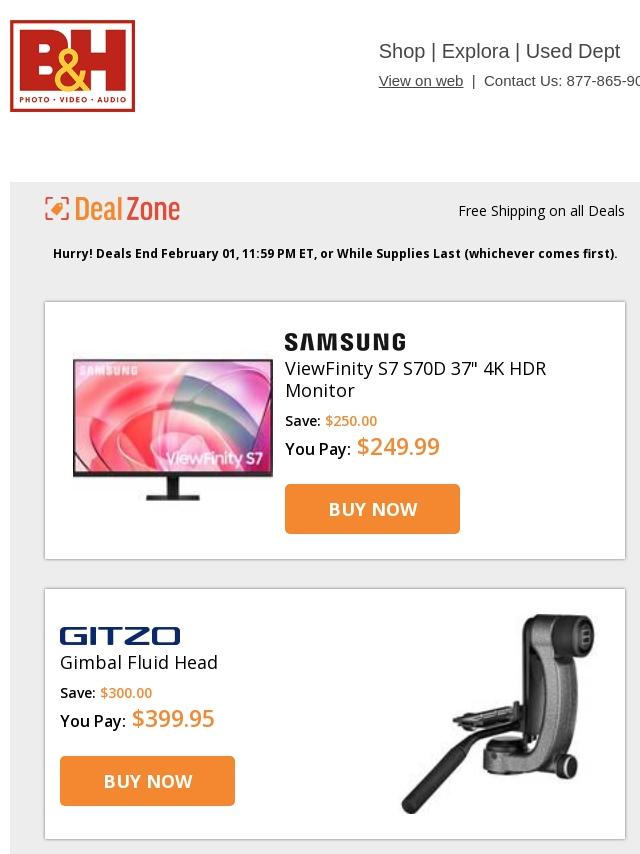This screenshot has height=854, width=640.
Task: Open the ViewFinity S7 S70D monitor title
Action: click(415, 380)
